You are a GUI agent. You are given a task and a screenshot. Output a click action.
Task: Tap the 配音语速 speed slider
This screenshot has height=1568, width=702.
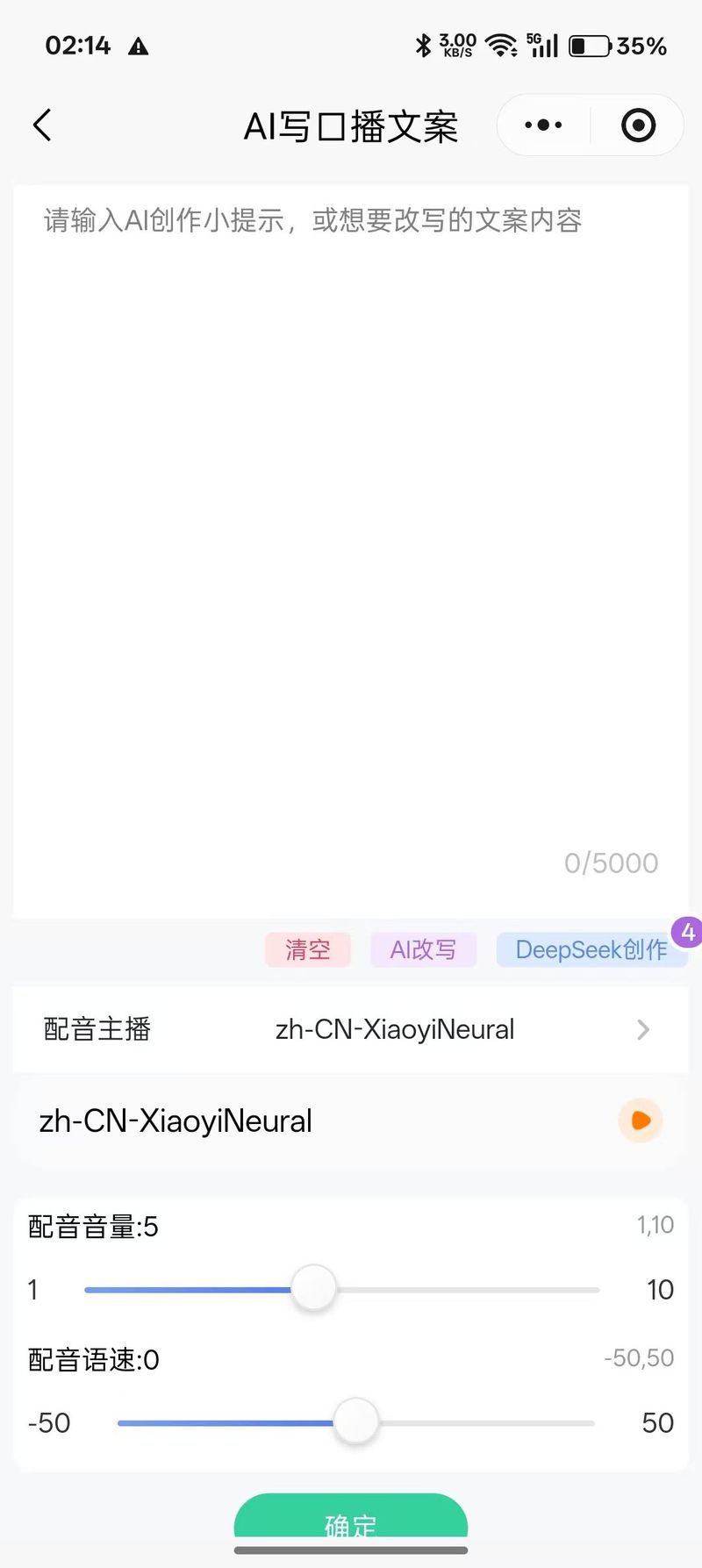click(356, 1422)
